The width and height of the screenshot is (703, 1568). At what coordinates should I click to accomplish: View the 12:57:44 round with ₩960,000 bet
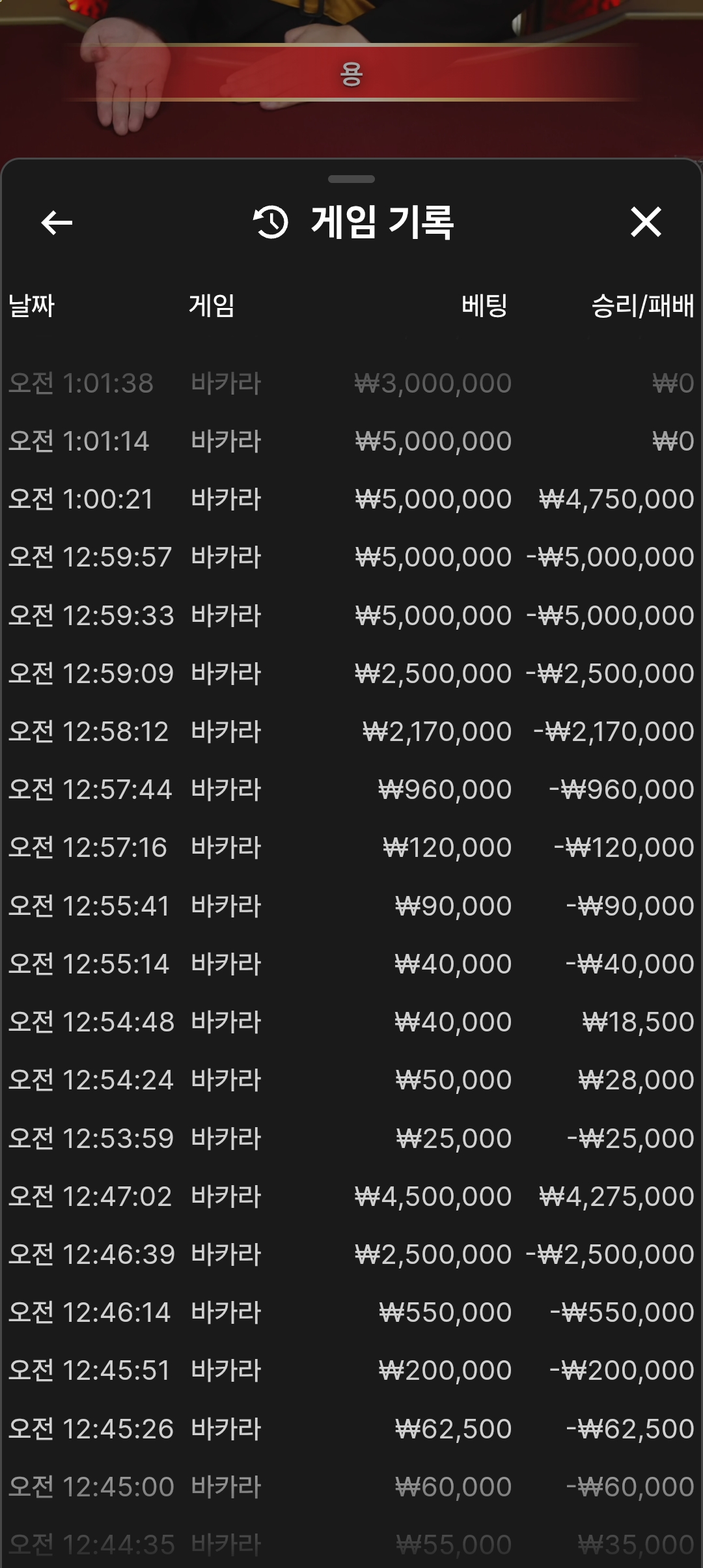click(351, 789)
